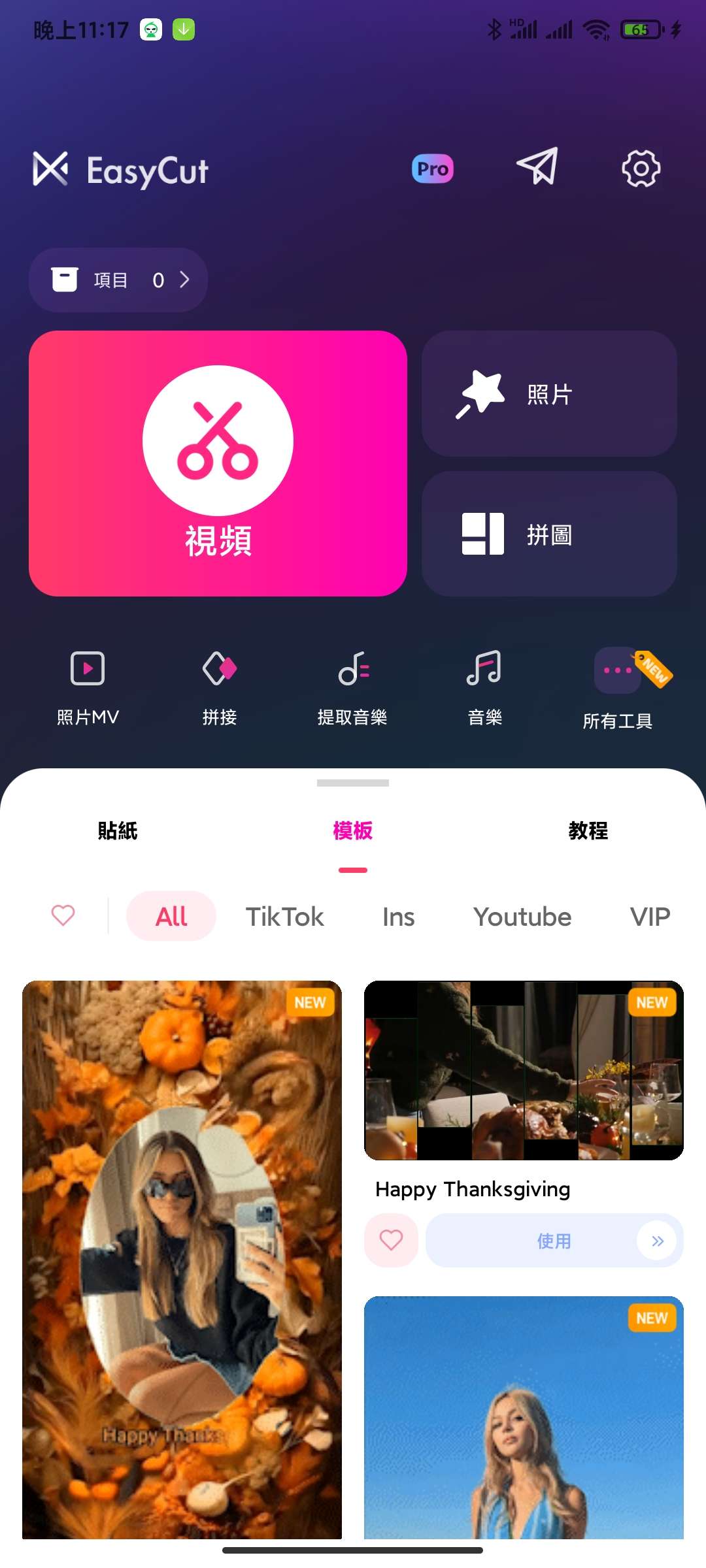Tap 使用 to use the Thanksgiving template

552,1239
